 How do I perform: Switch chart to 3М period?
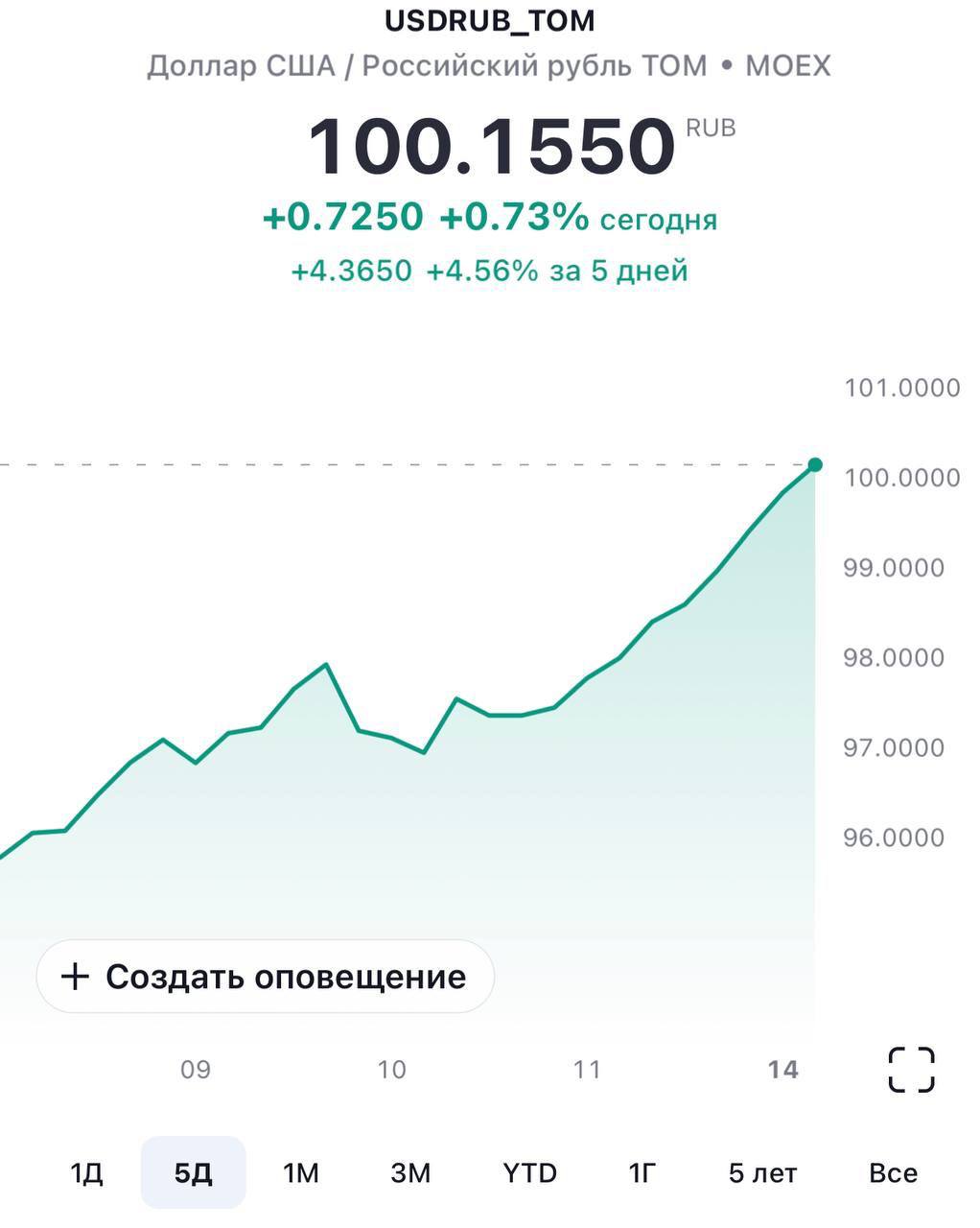(410, 1172)
